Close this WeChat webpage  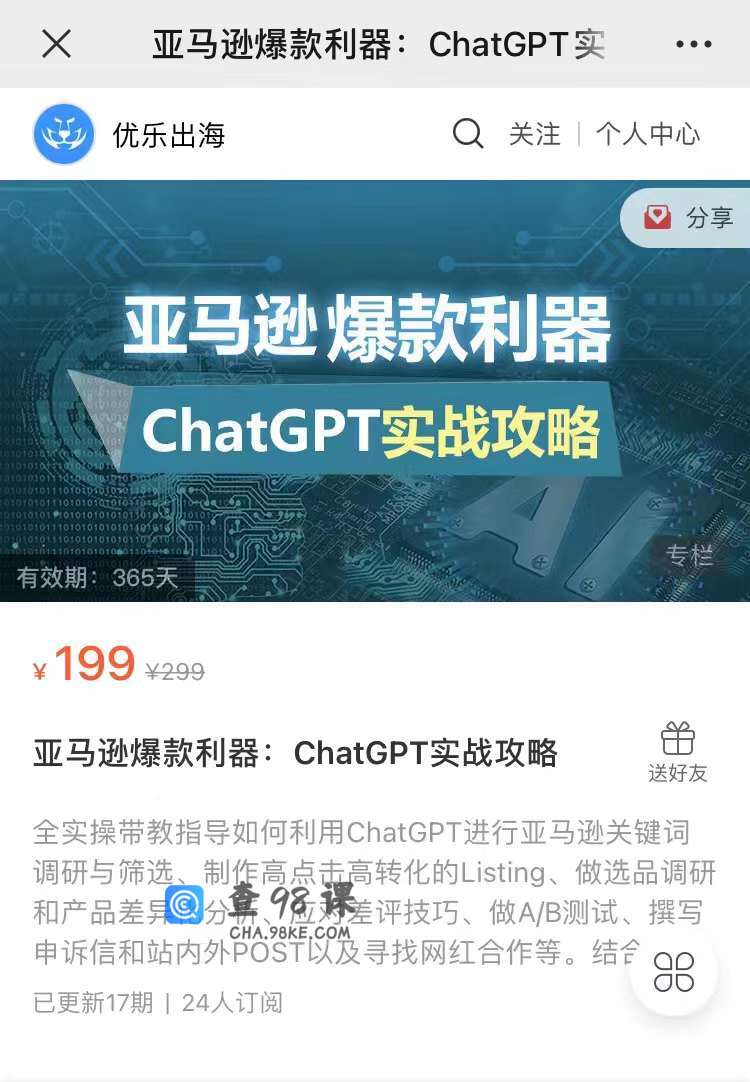pyautogui.click(x=56, y=44)
